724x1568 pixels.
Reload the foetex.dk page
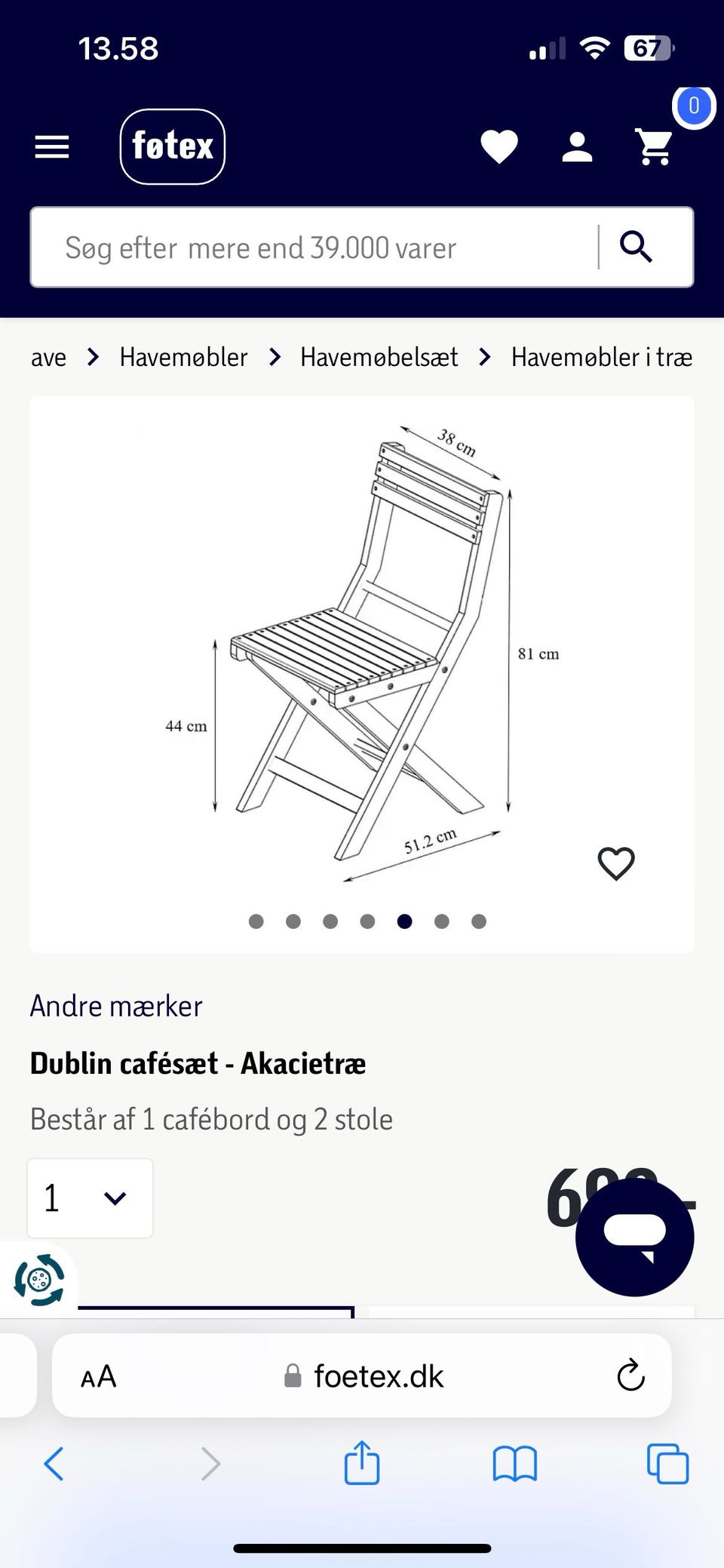(630, 1375)
